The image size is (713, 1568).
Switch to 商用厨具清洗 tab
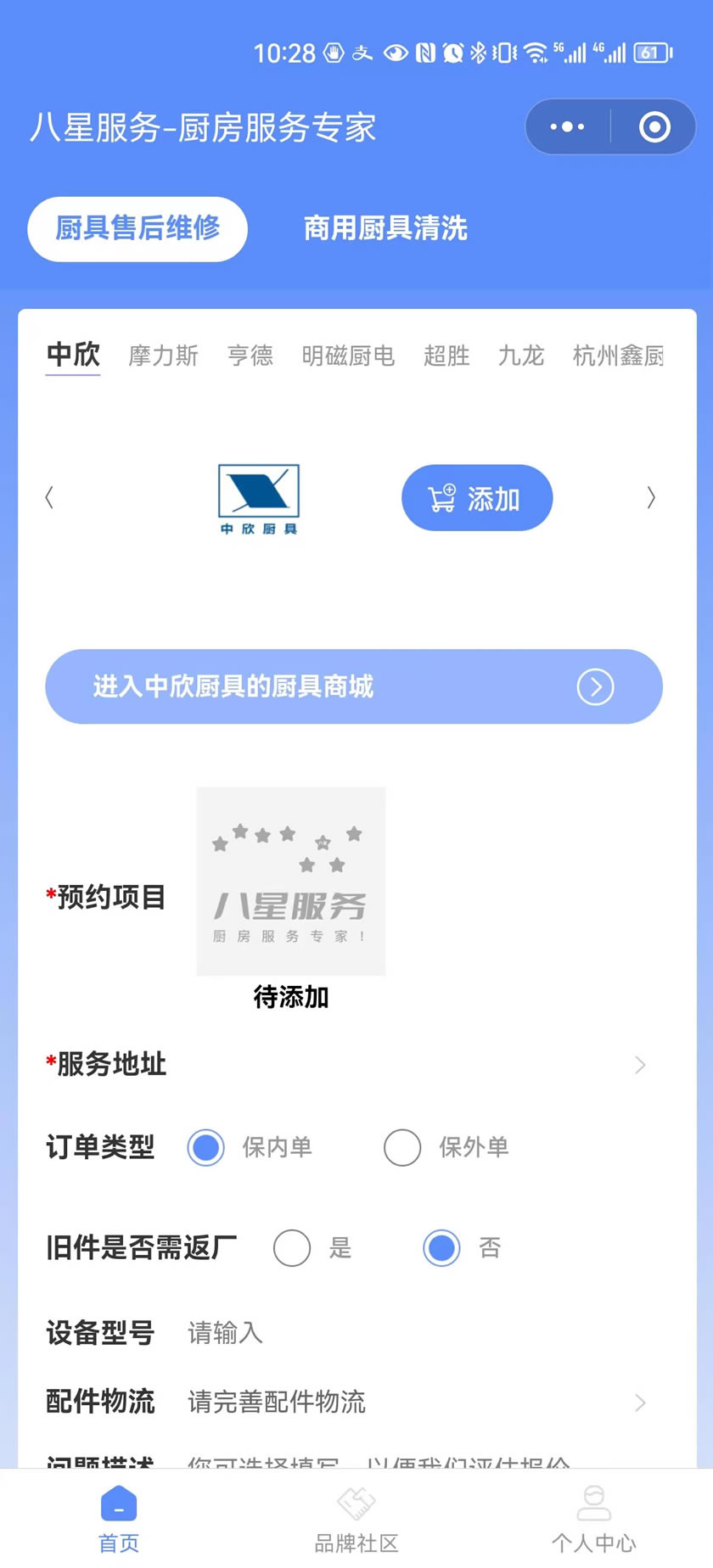click(x=385, y=228)
